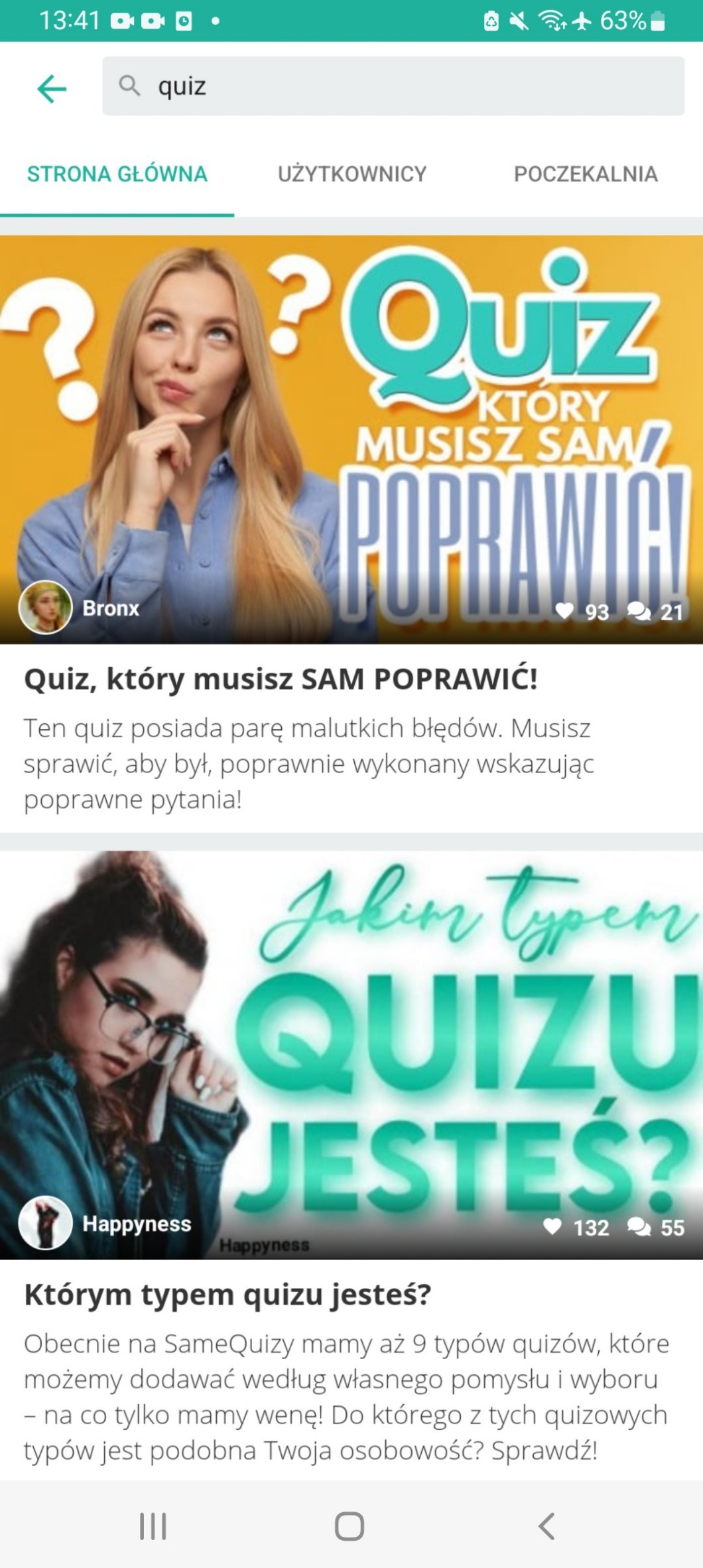Go back using the green arrow
The width and height of the screenshot is (703, 1568).
click(x=52, y=88)
